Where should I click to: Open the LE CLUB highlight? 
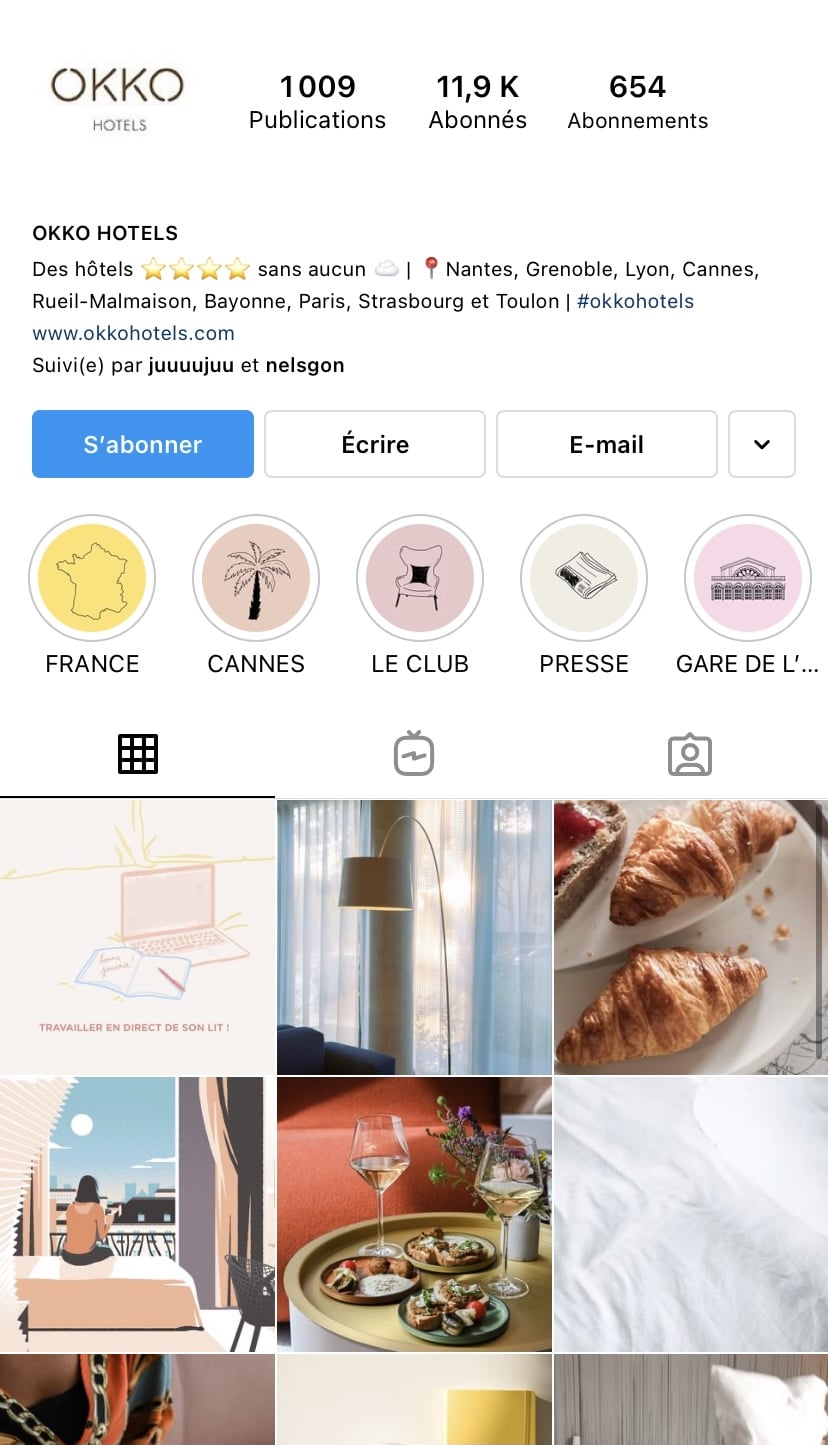[420, 578]
